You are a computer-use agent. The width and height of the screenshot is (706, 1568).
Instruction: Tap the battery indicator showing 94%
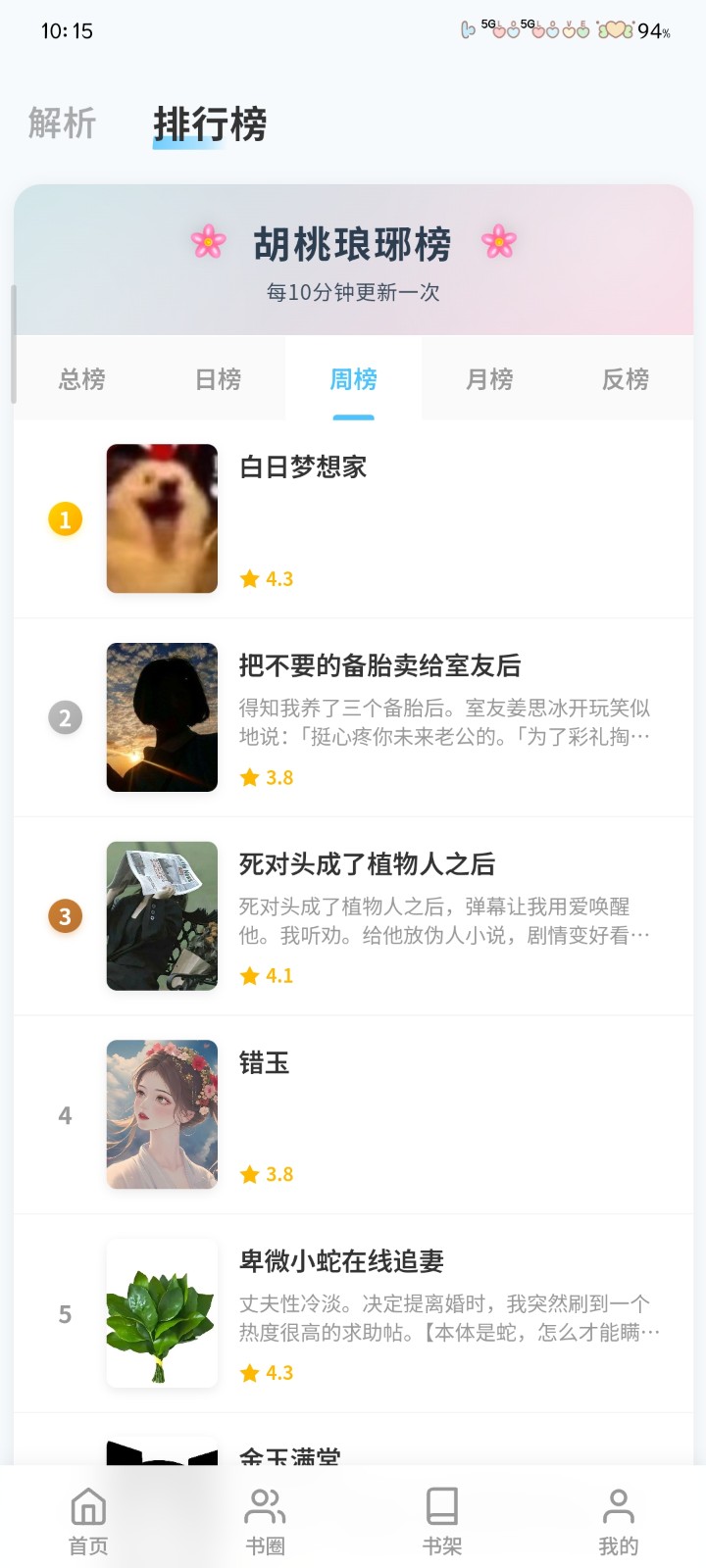pos(646,32)
